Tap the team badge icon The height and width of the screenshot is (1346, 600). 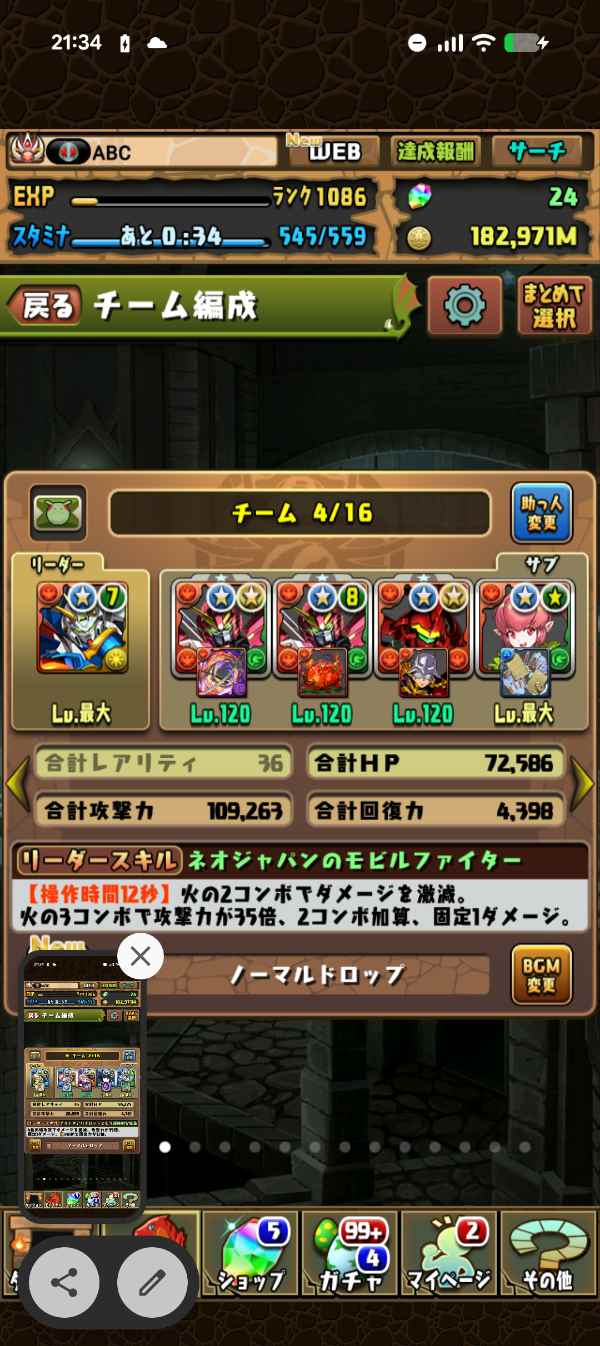(57, 513)
